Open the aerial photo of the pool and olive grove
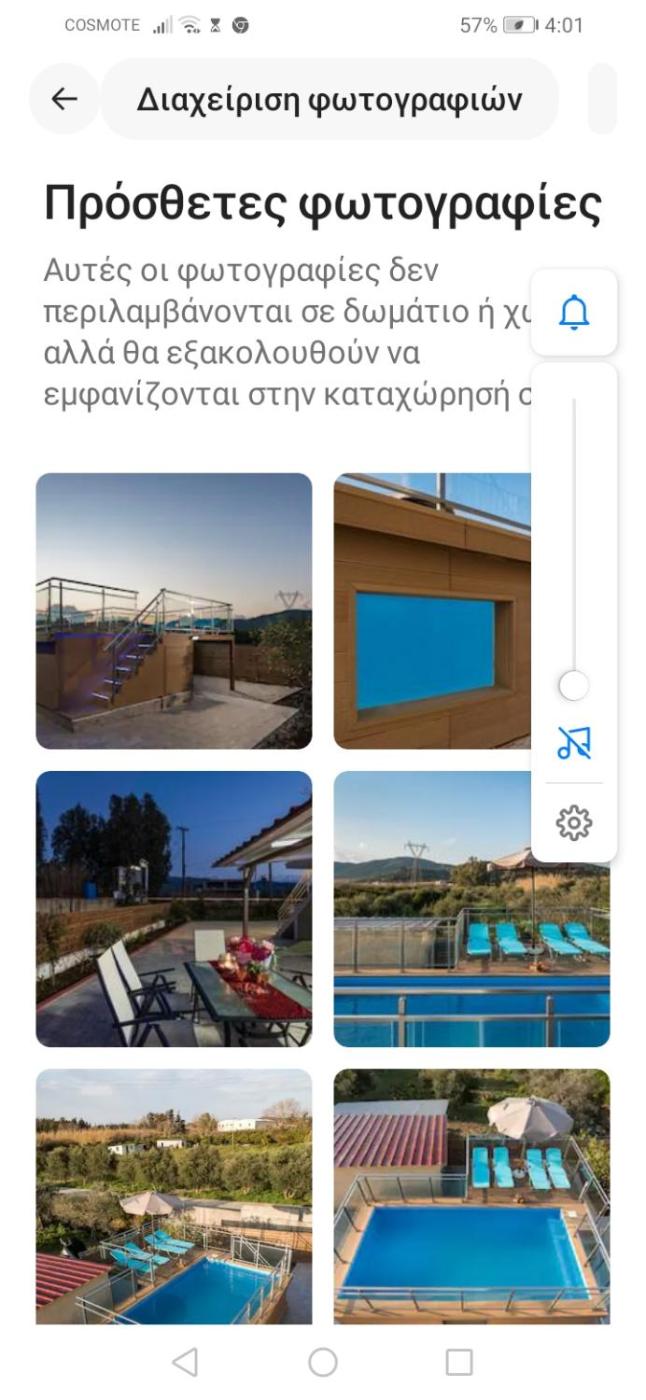The image size is (646, 1400). click(174, 1195)
